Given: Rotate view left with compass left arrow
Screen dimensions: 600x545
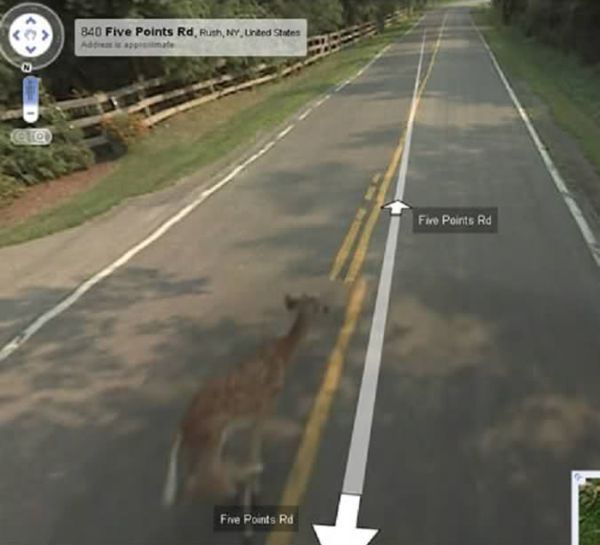Looking at the screenshot, I should tap(16, 36).
